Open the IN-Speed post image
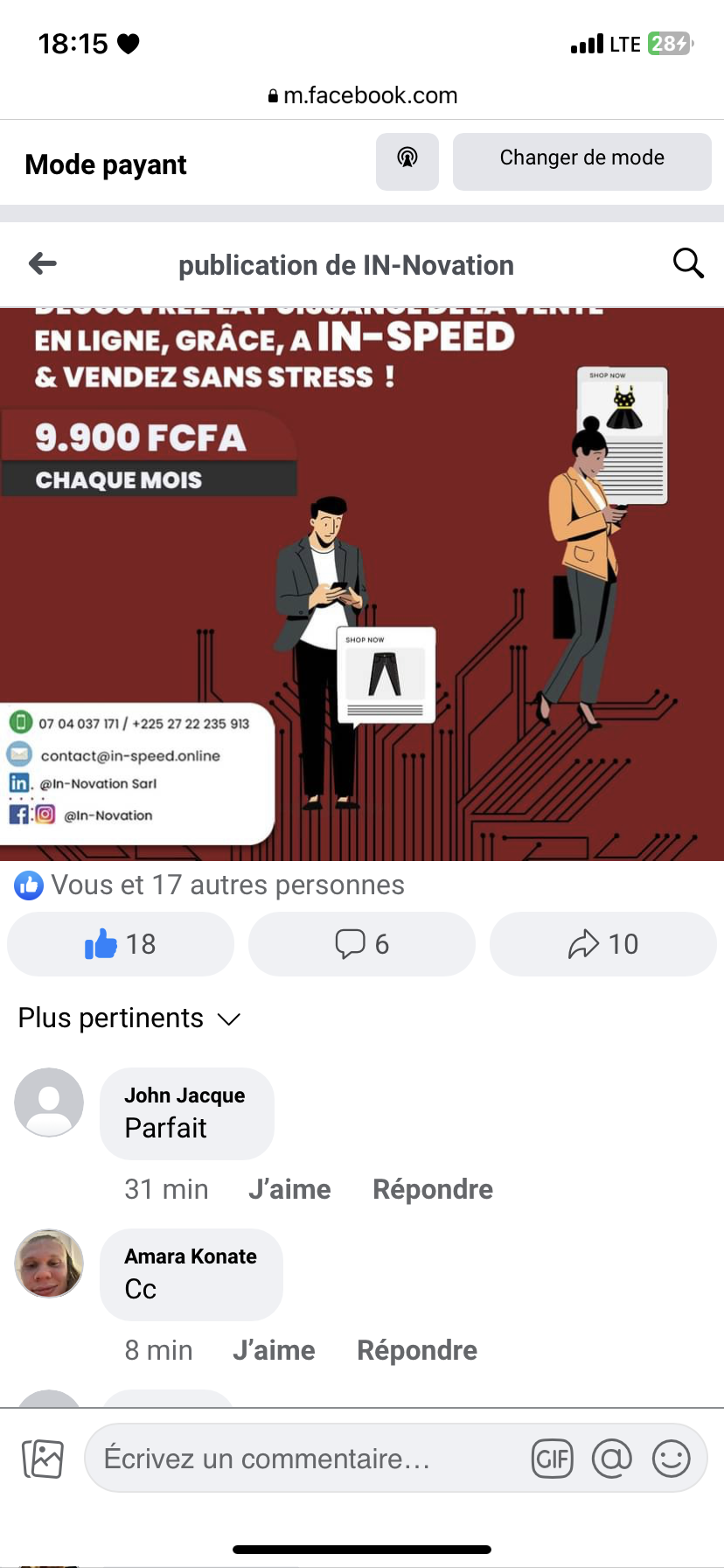Screen dimensions: 724x1568 click(x=362, y=584)
